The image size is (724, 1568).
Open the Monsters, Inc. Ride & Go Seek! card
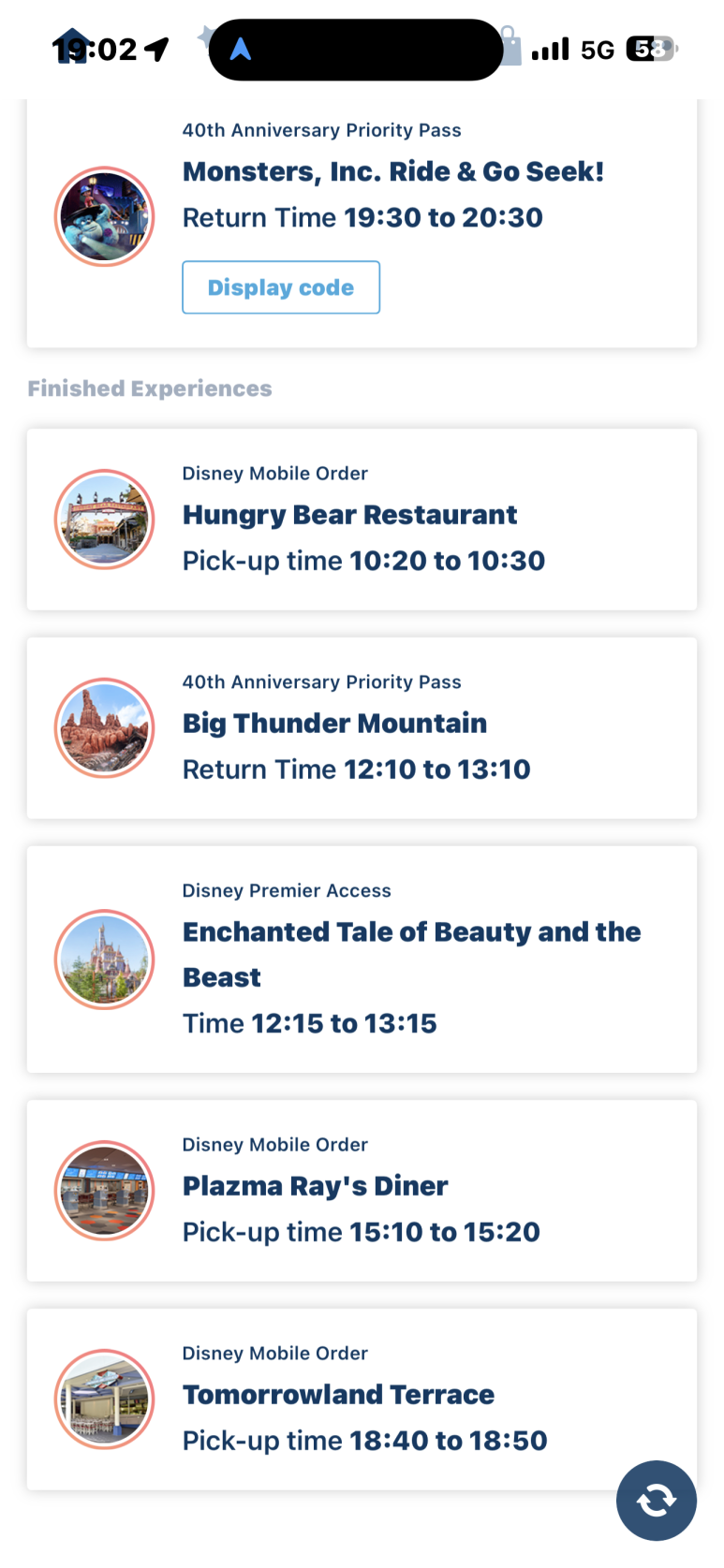(x=393, y=172)
